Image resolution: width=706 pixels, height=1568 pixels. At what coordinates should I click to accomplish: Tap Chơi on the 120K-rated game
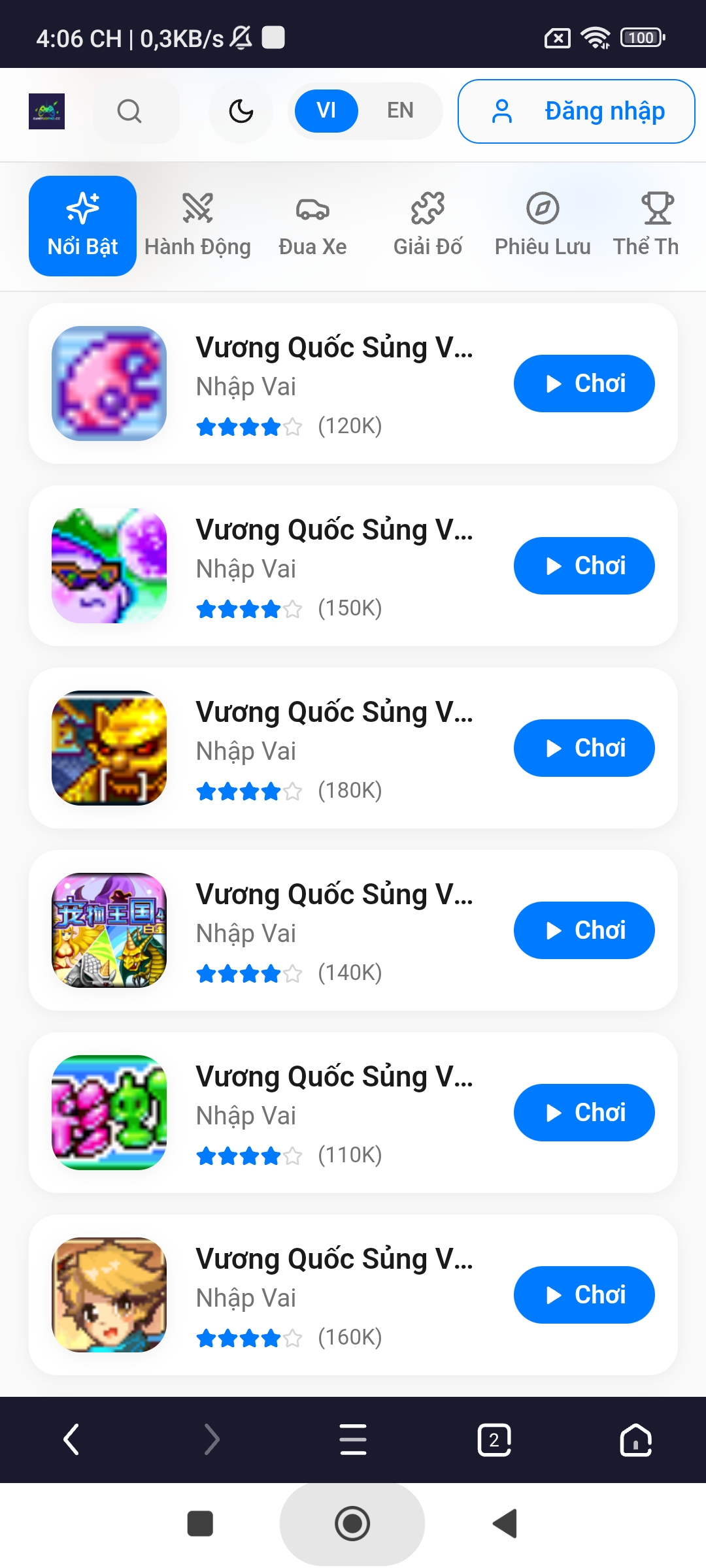tap(584, 384)
